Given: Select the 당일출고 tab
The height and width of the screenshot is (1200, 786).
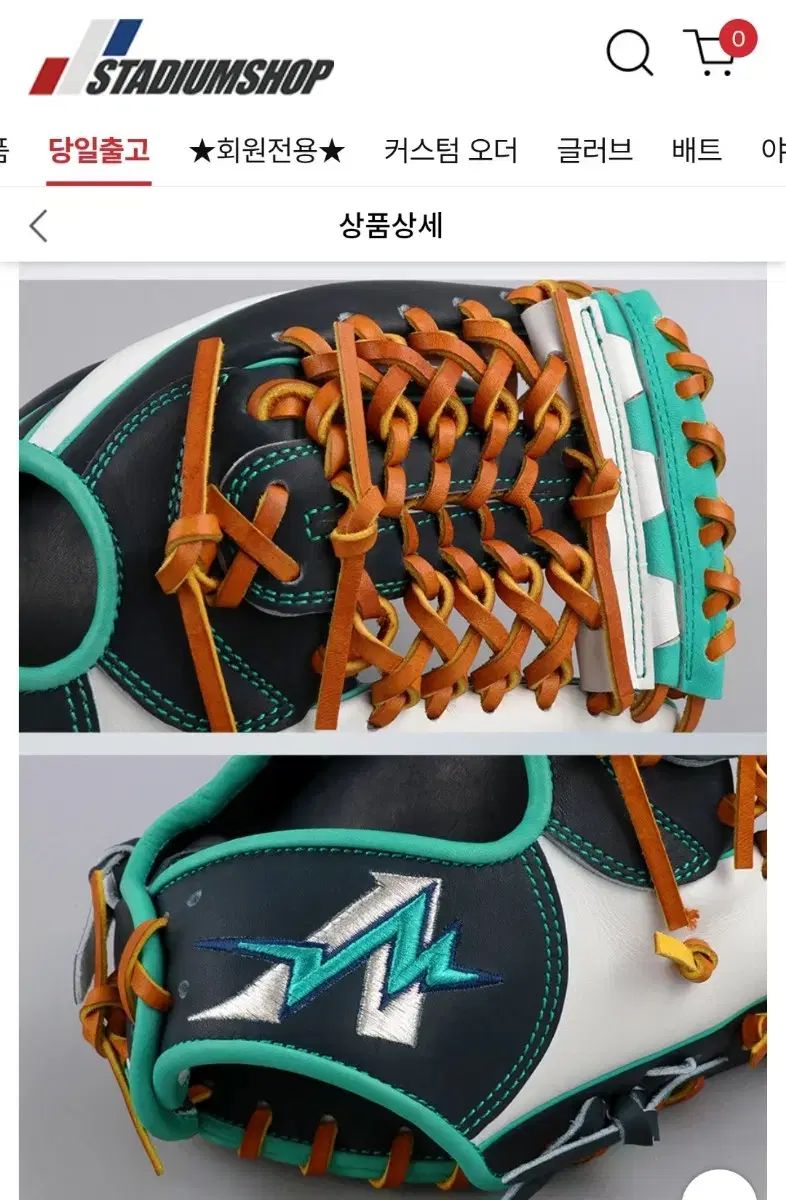Looking at the screenshot, I should 99,151.
